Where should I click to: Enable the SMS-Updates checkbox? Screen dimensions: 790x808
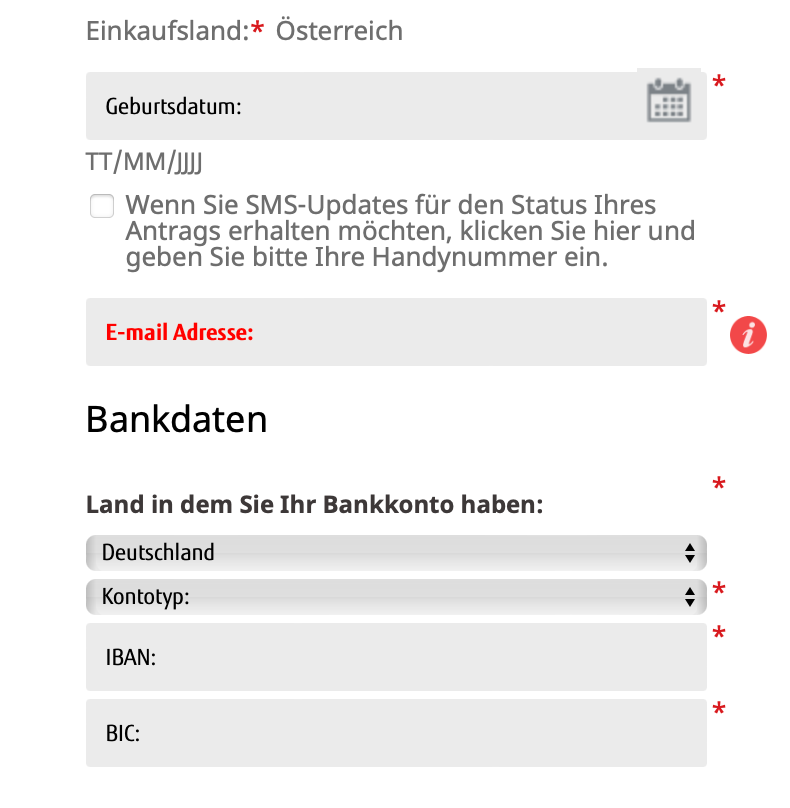(x=102, y=207)
